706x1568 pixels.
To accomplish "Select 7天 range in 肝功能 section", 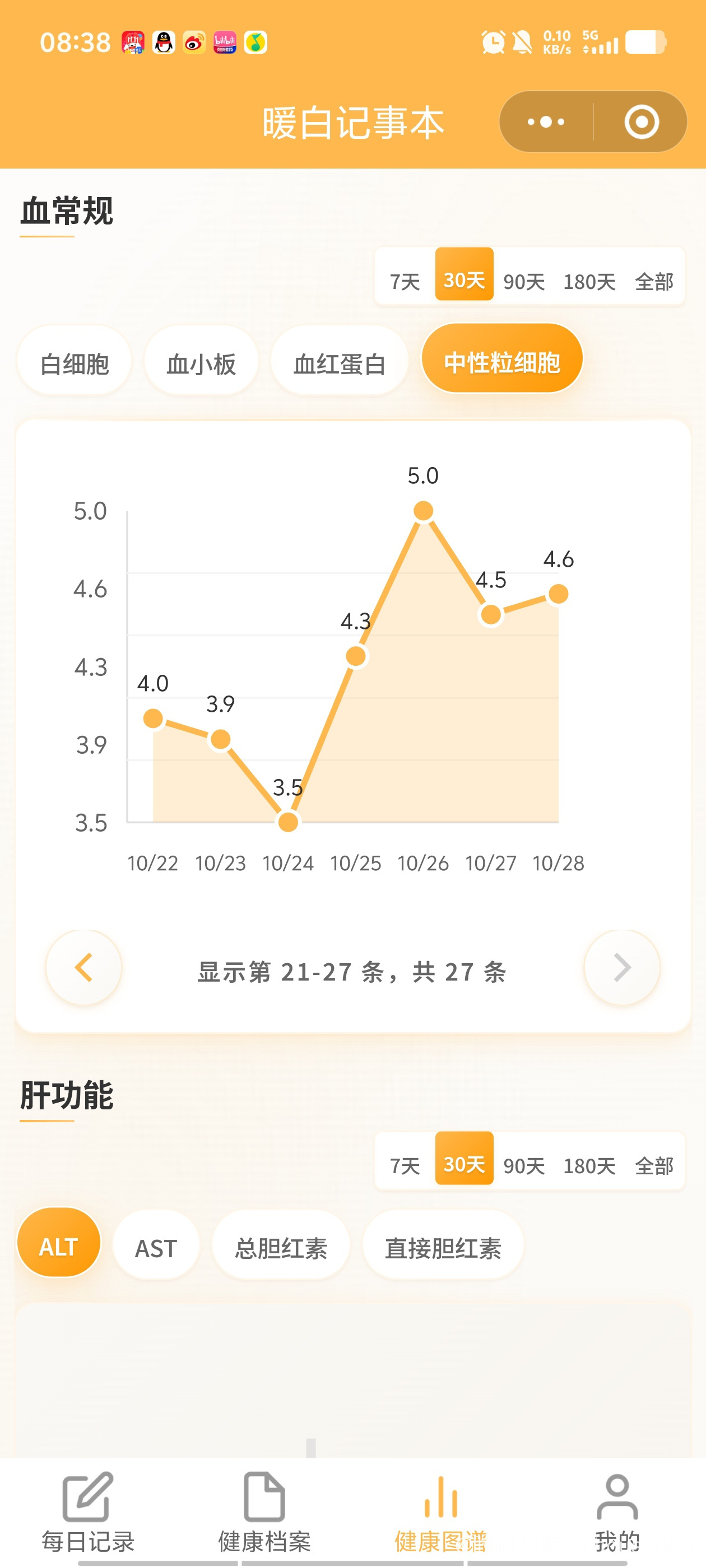I will 405,1165.
